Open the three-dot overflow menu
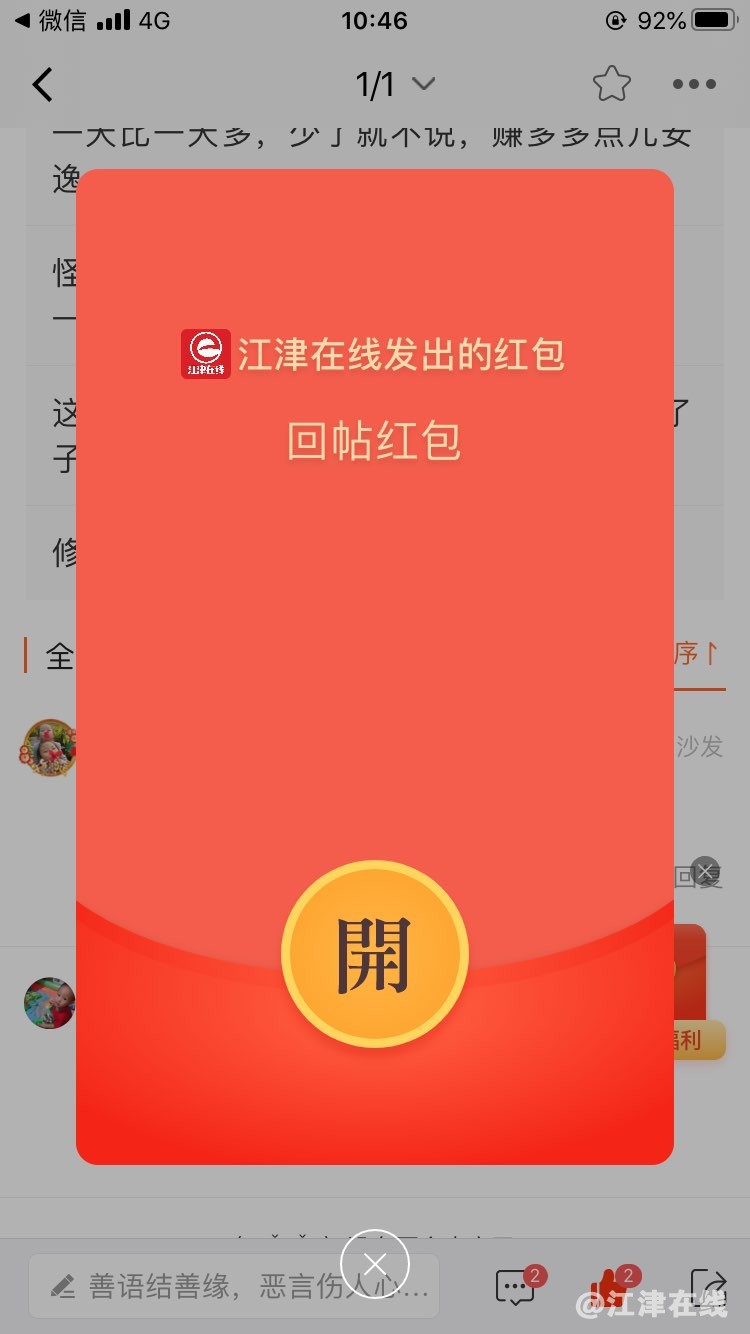Image resolution: width=750 pixels, height=1334 pixels. click(x=694, y=85)
